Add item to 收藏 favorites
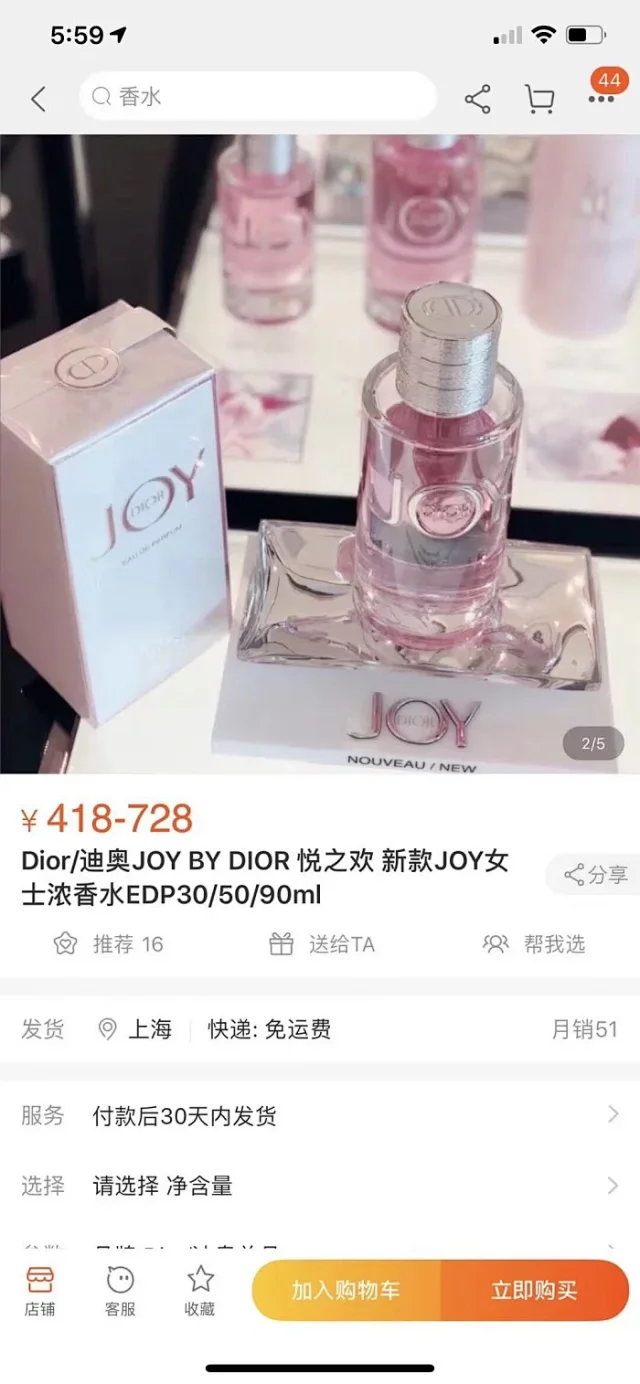This screenshot has height=1384, width=640. point(200,1290)
